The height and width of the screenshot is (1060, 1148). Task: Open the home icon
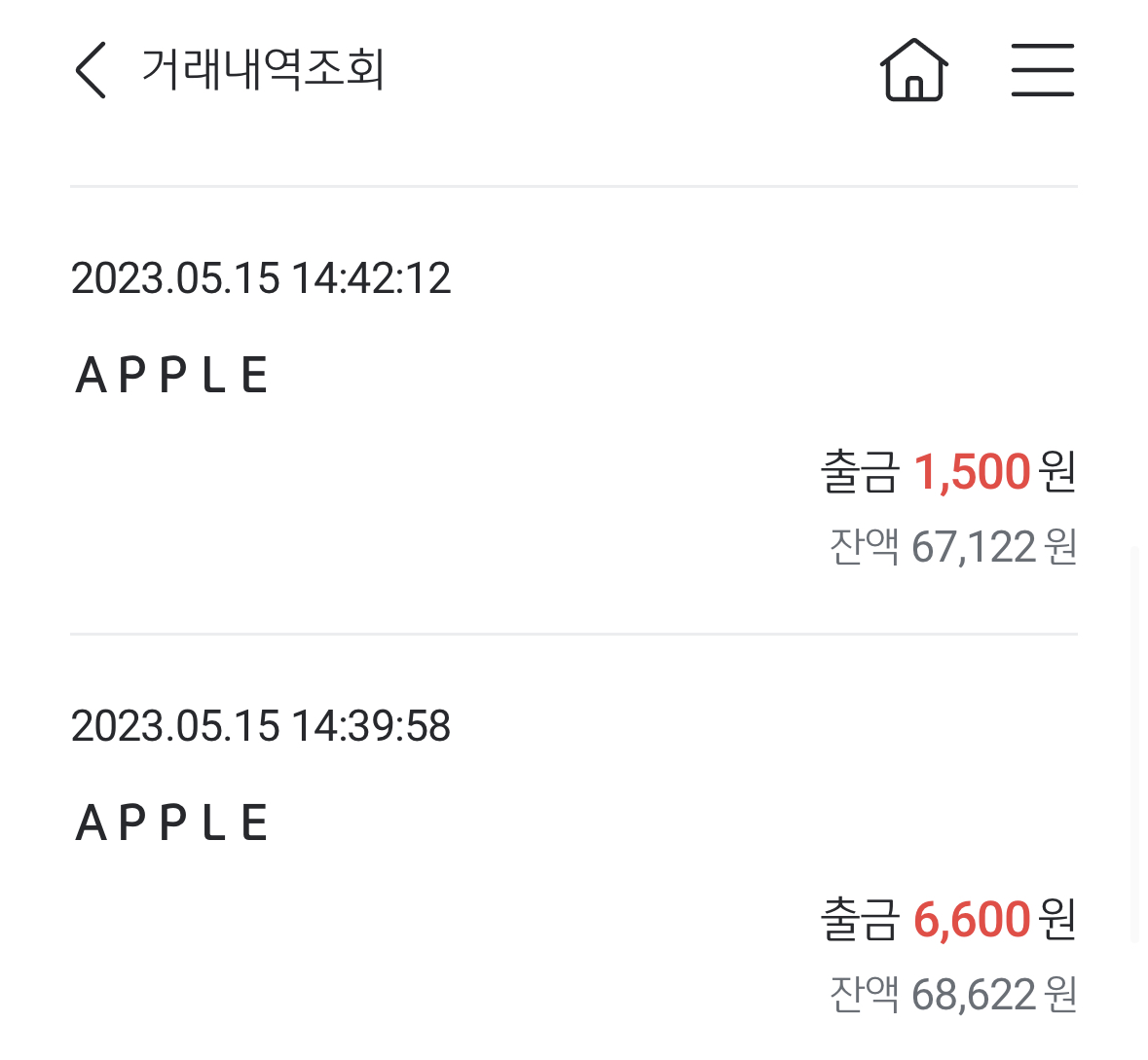coord(913,70)
